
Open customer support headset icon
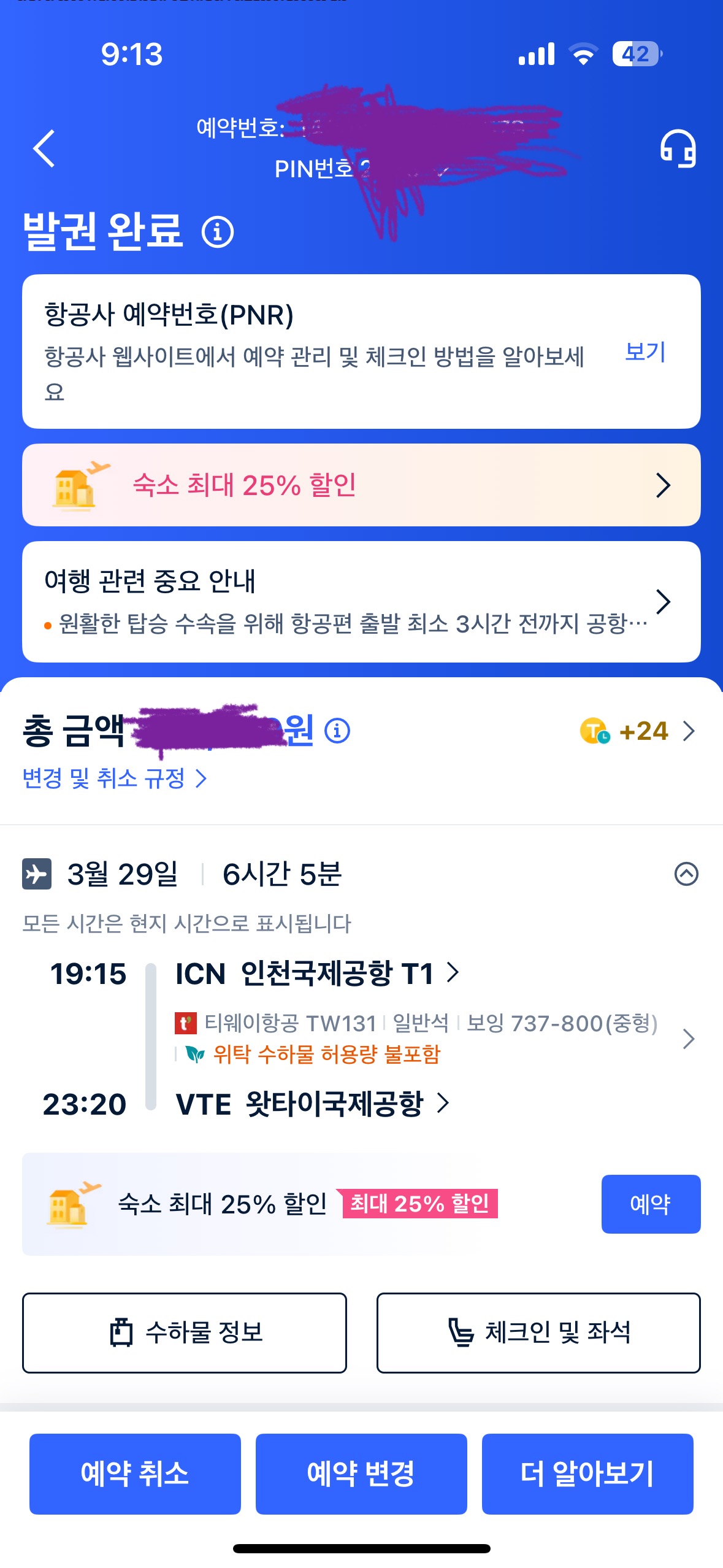(x=678, y=148)
